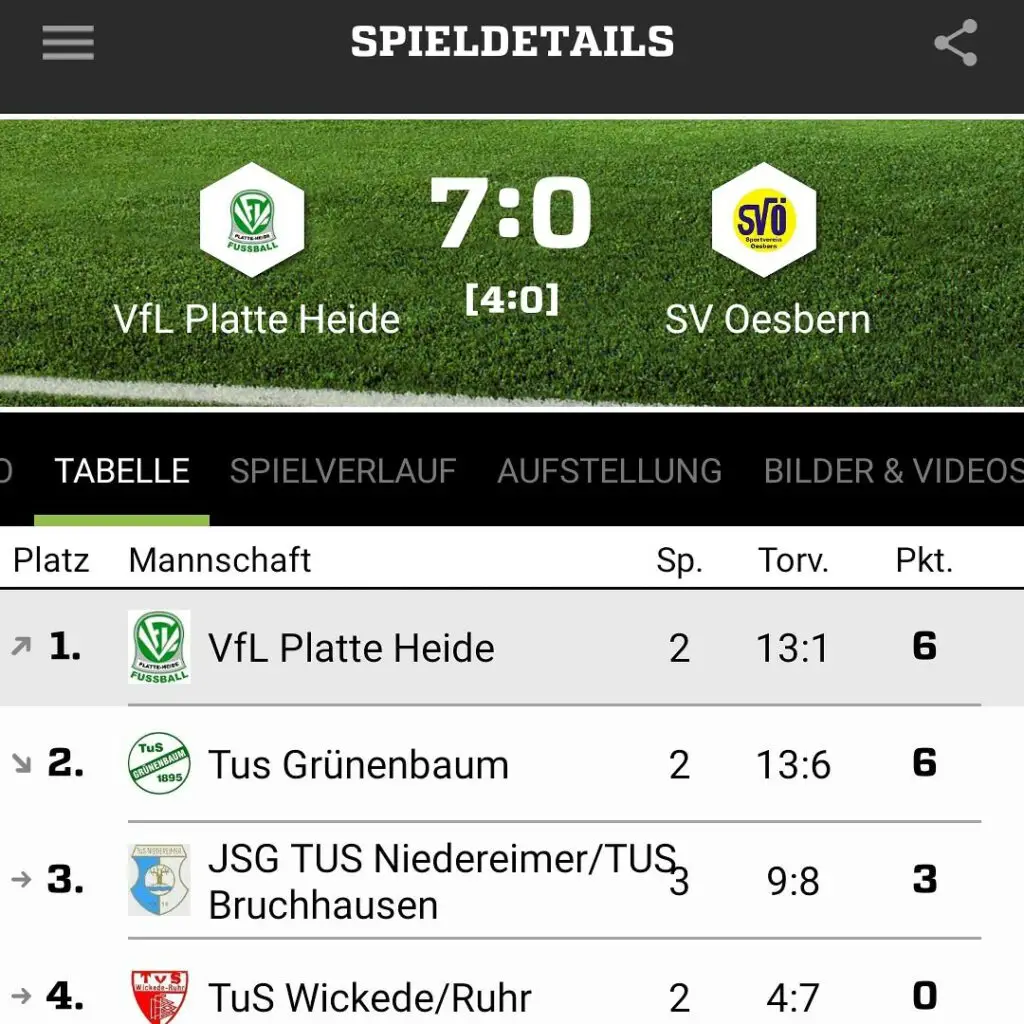
Task: Open the Bilder & Videos tab
Action: 892,471
